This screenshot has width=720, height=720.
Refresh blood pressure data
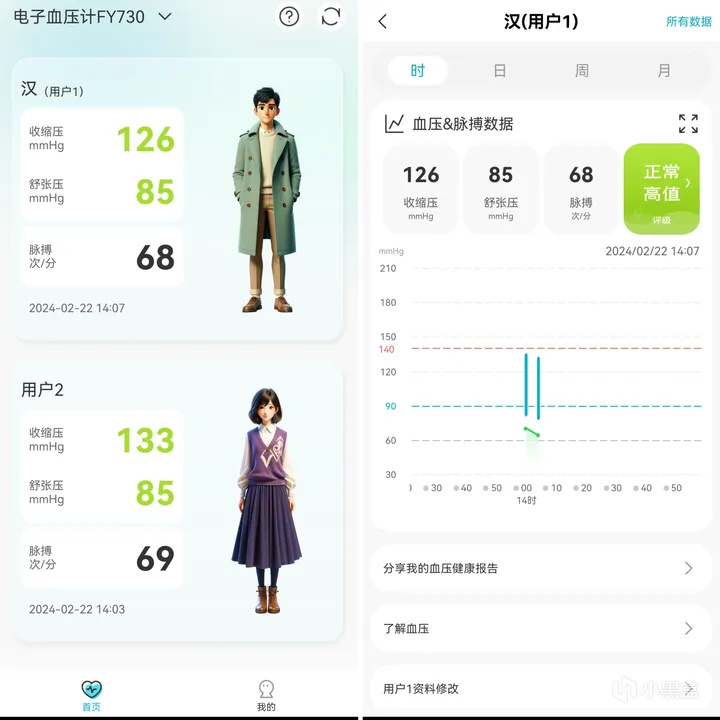[331, 17]
